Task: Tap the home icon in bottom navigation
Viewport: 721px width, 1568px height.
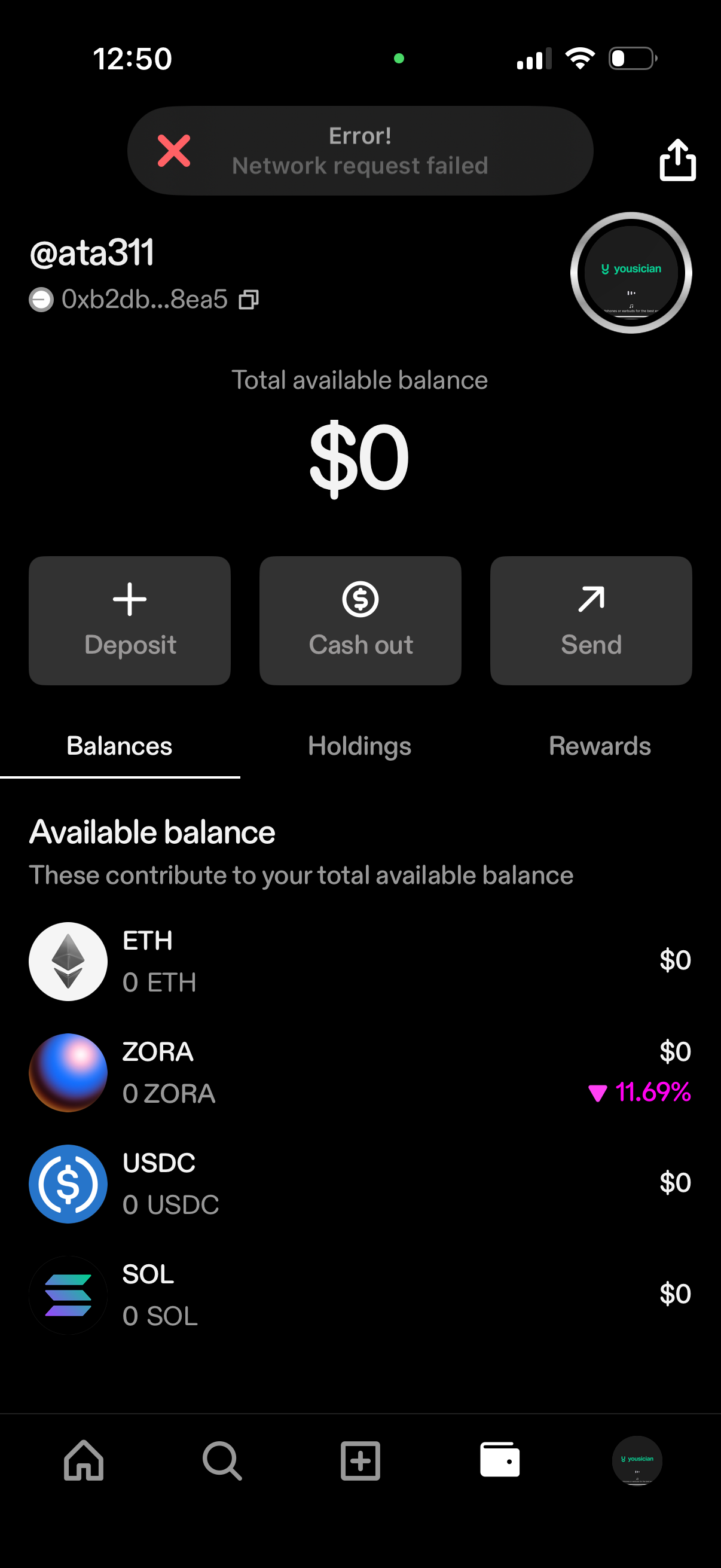Action: 83,1461
